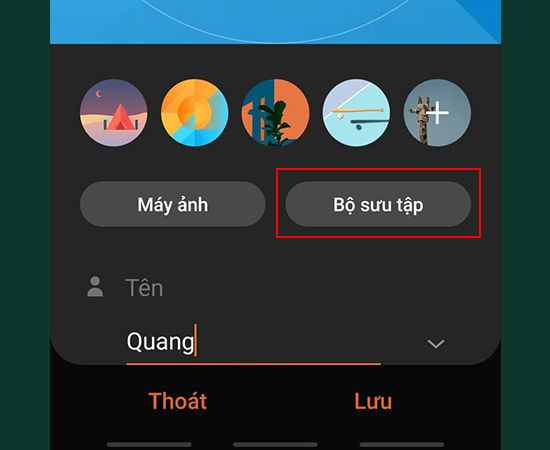Tap the giraffe avatar with plus sign
550x450 pixels.
click(437, 113)
